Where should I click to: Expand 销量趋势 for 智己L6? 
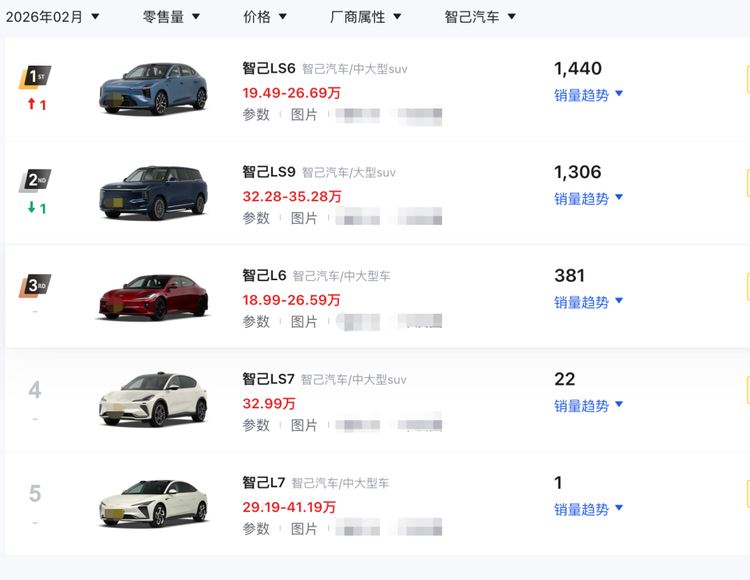pos(589,302)
